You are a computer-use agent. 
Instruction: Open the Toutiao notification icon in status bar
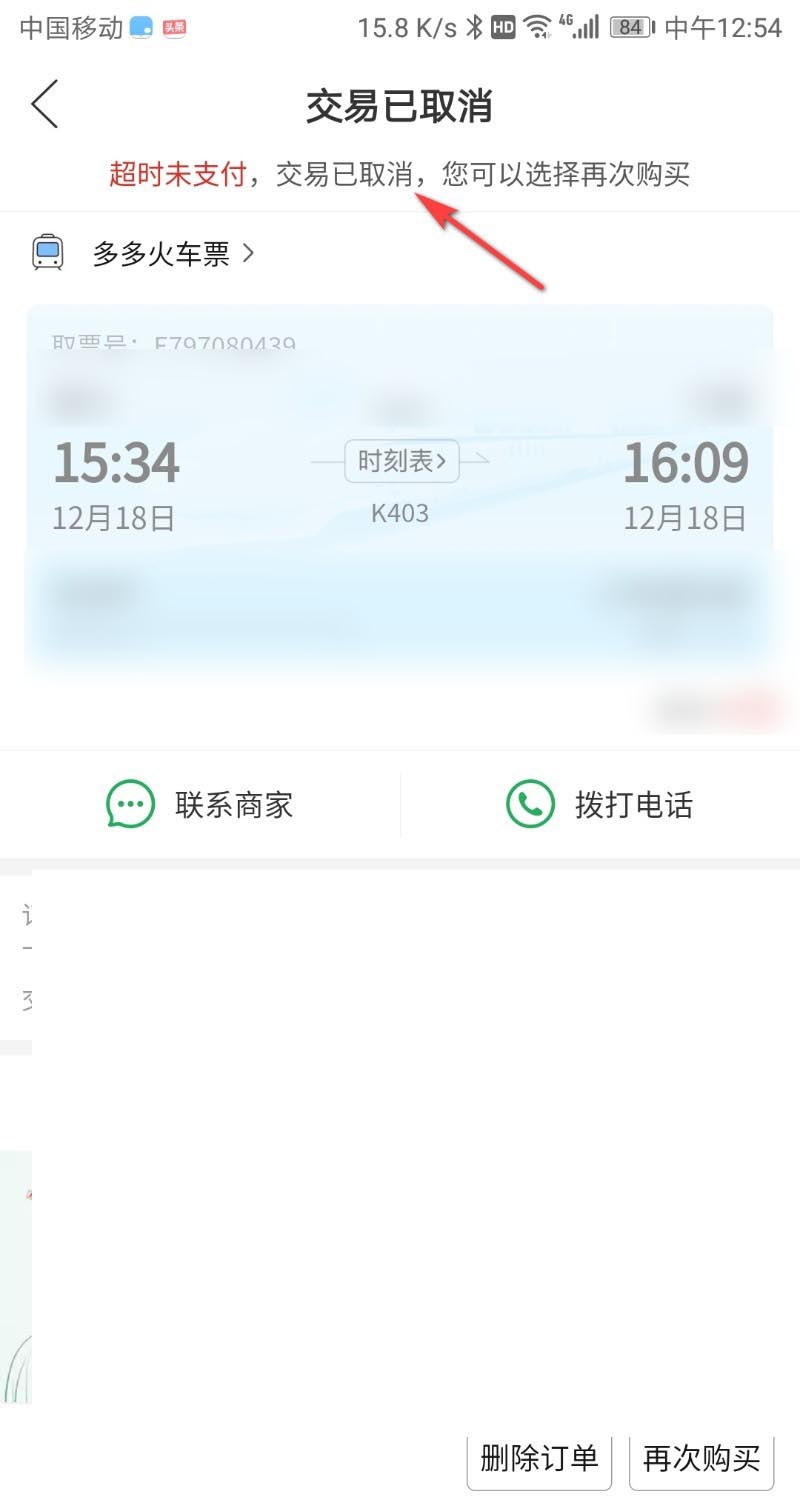pyautogui.click(x=174, y=28)
